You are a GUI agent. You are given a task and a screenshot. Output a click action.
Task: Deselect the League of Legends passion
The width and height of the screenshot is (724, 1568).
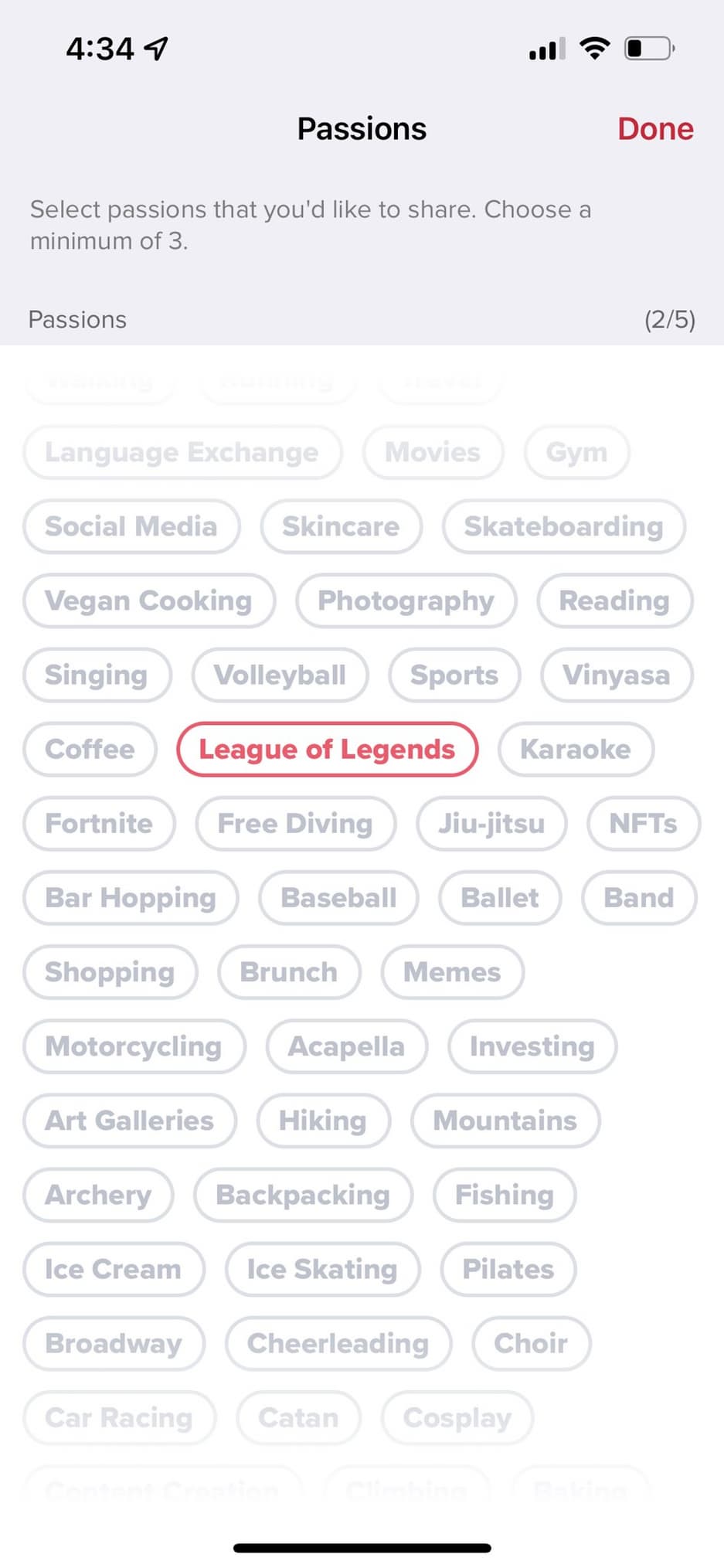tap(327, 749)
